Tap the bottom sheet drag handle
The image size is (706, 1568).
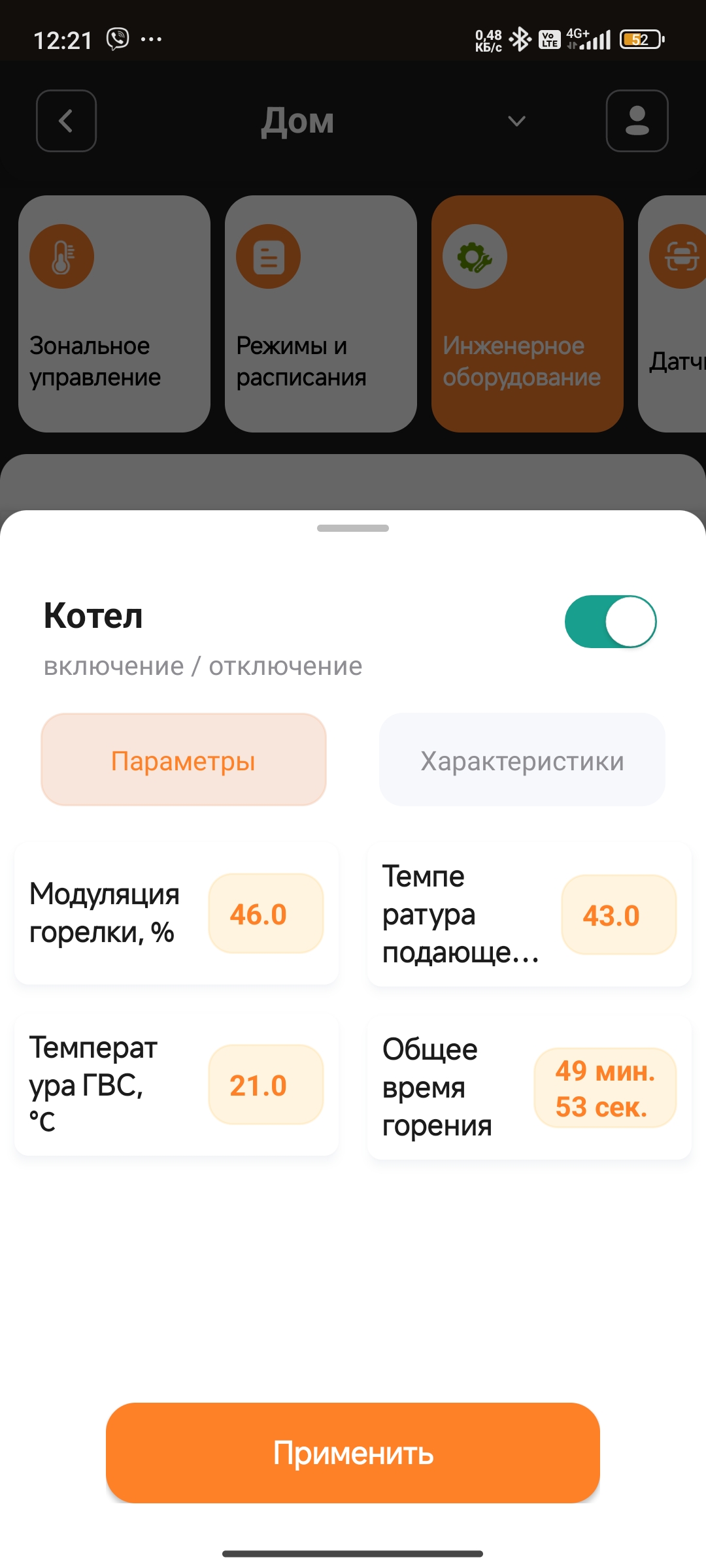coord(353,528)
